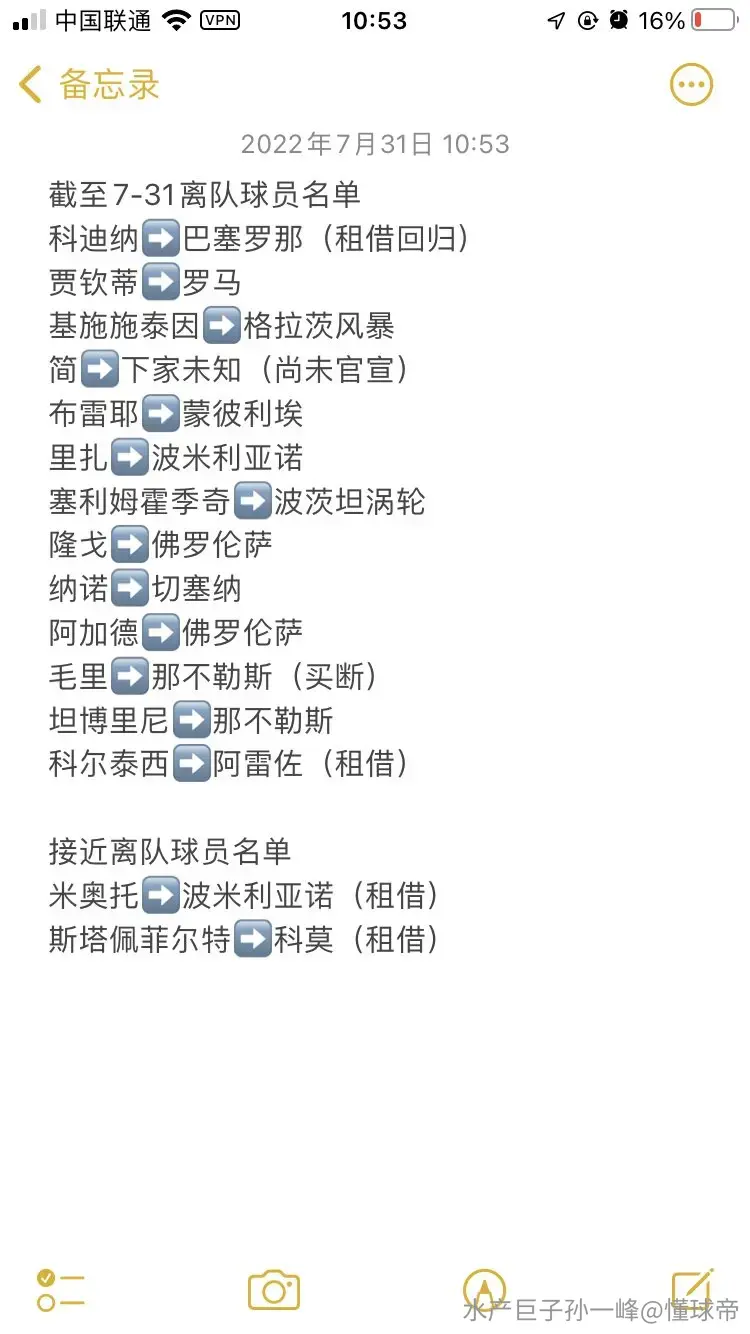Compose a new note
Screen dimensions: 750x1334
pyautogui.click(x=692, y=1288)
